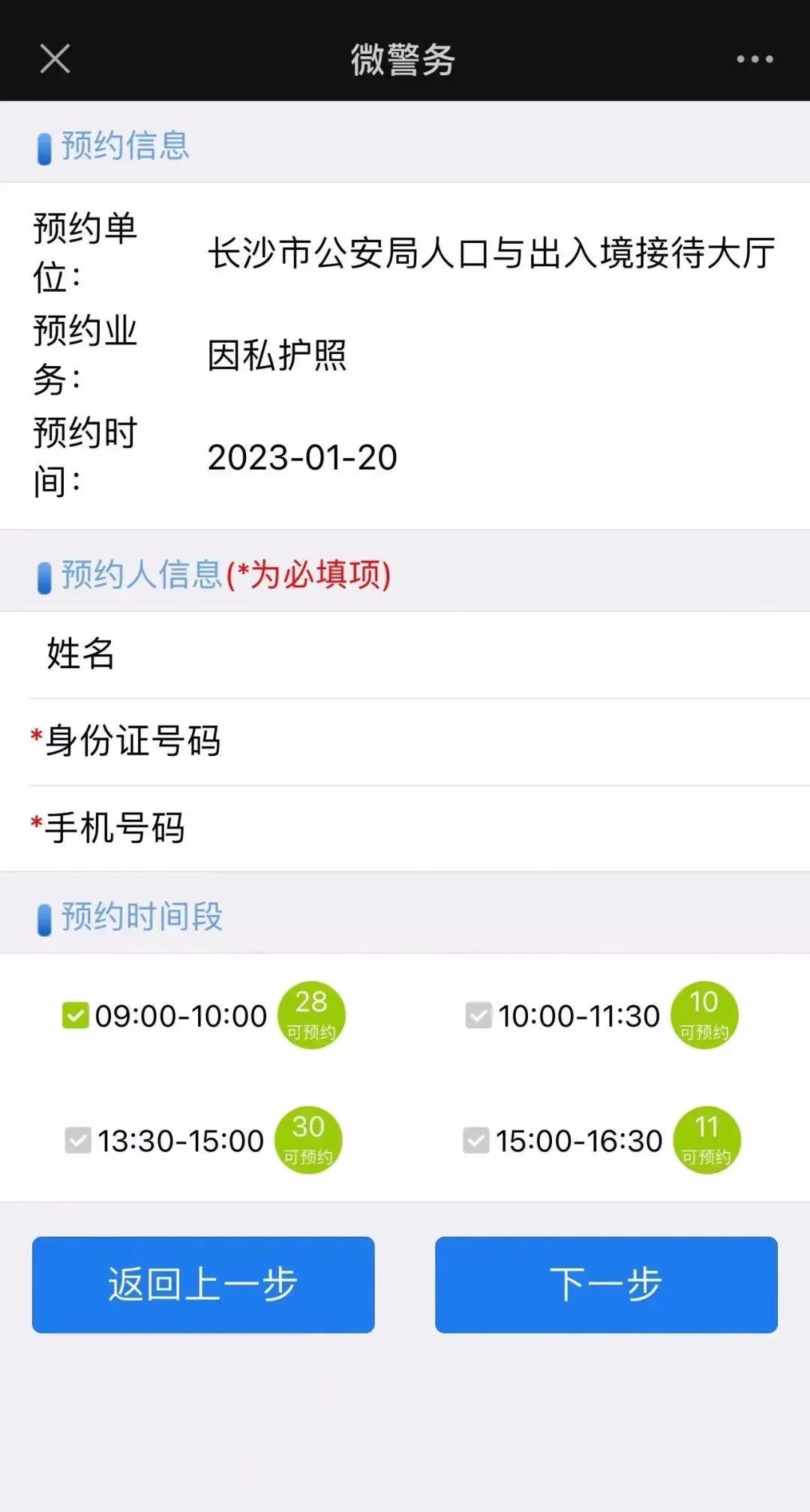Close the 微警务 page

pos(55,58)
